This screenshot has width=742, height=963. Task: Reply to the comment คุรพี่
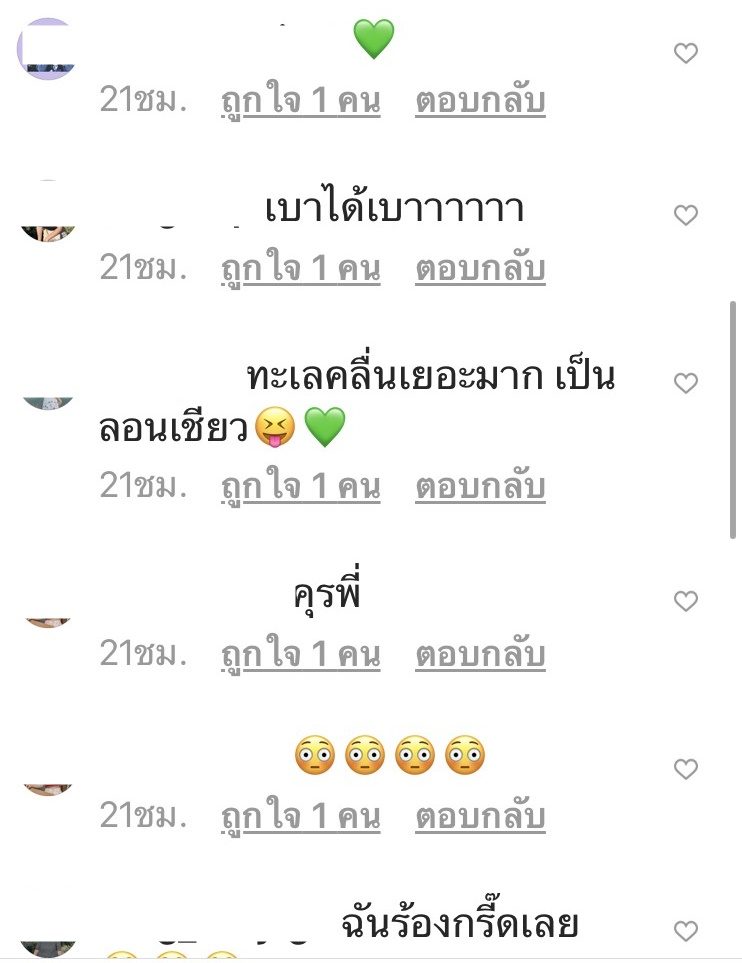[480, 655]
